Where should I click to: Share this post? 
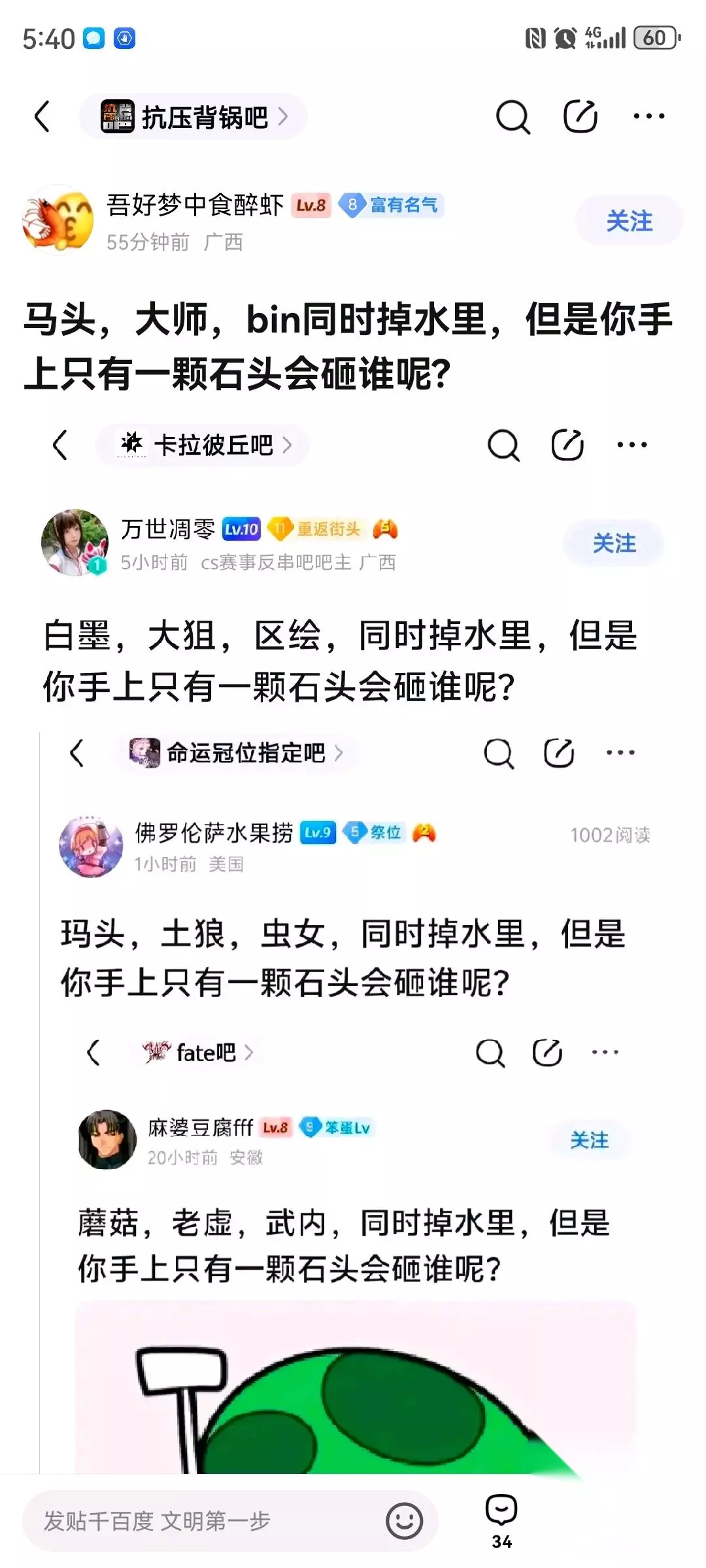click(x=580, y=117)
